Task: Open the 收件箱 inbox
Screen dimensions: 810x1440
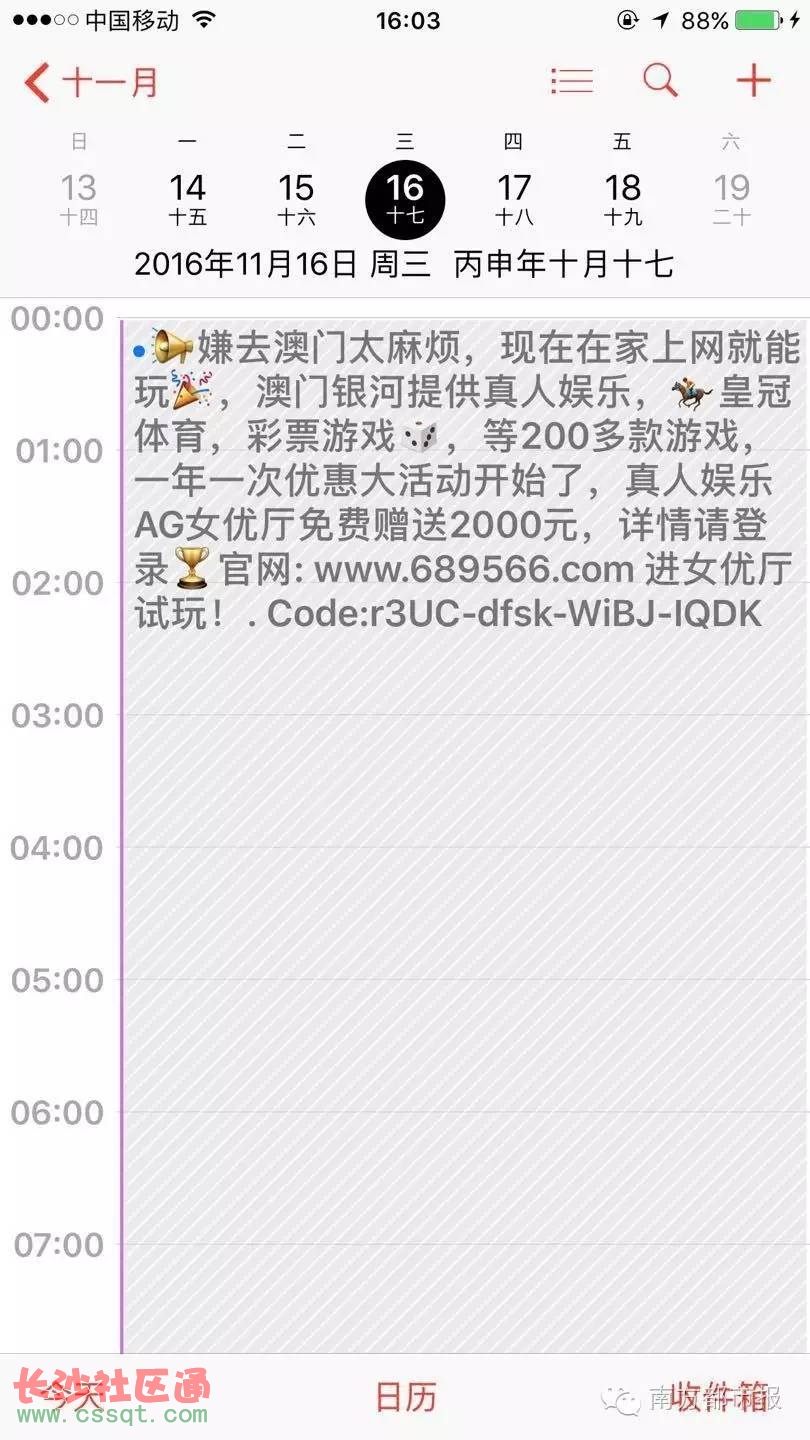Action: point(718,1397)
